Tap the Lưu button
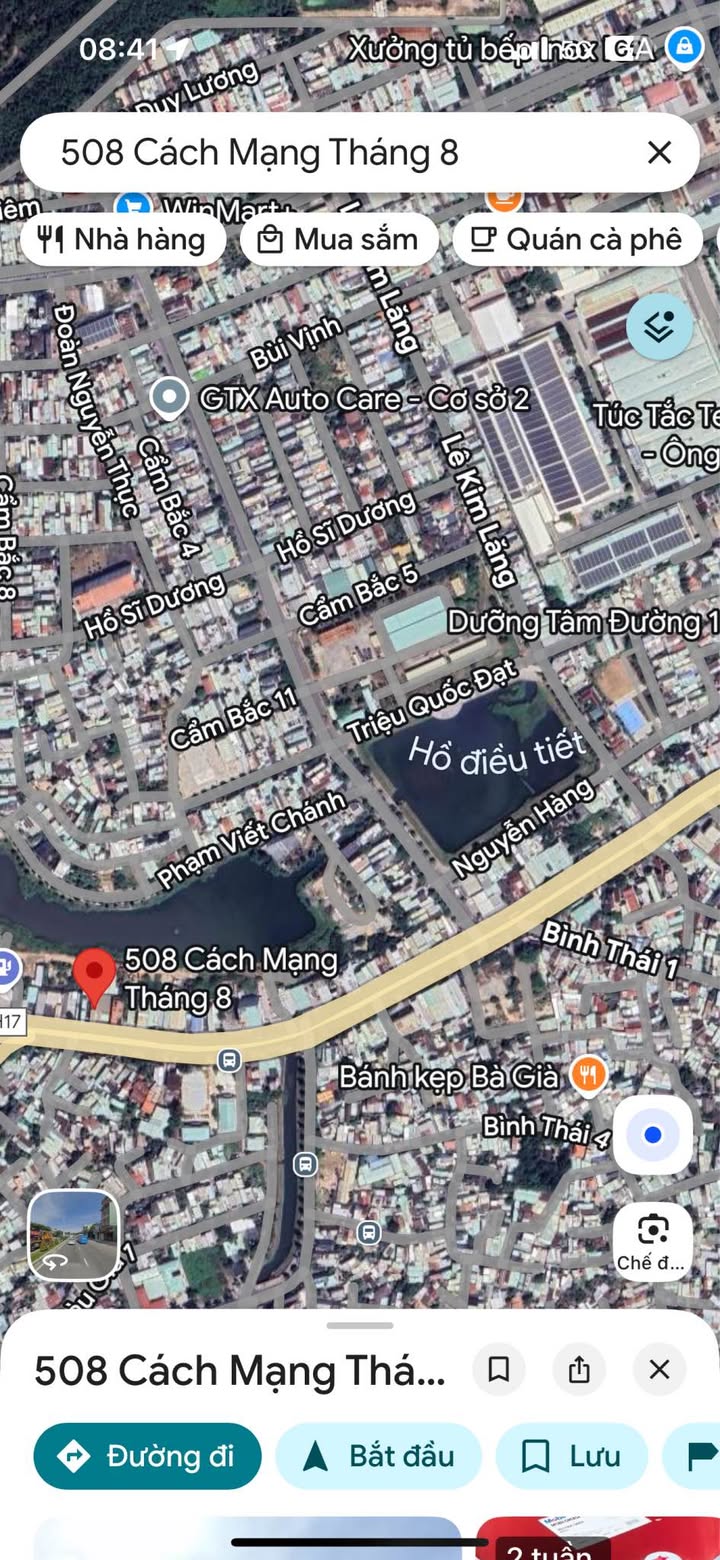The width and height of the screenshot is (720, 1560). pyautogui.click(x=571, y=1456)
